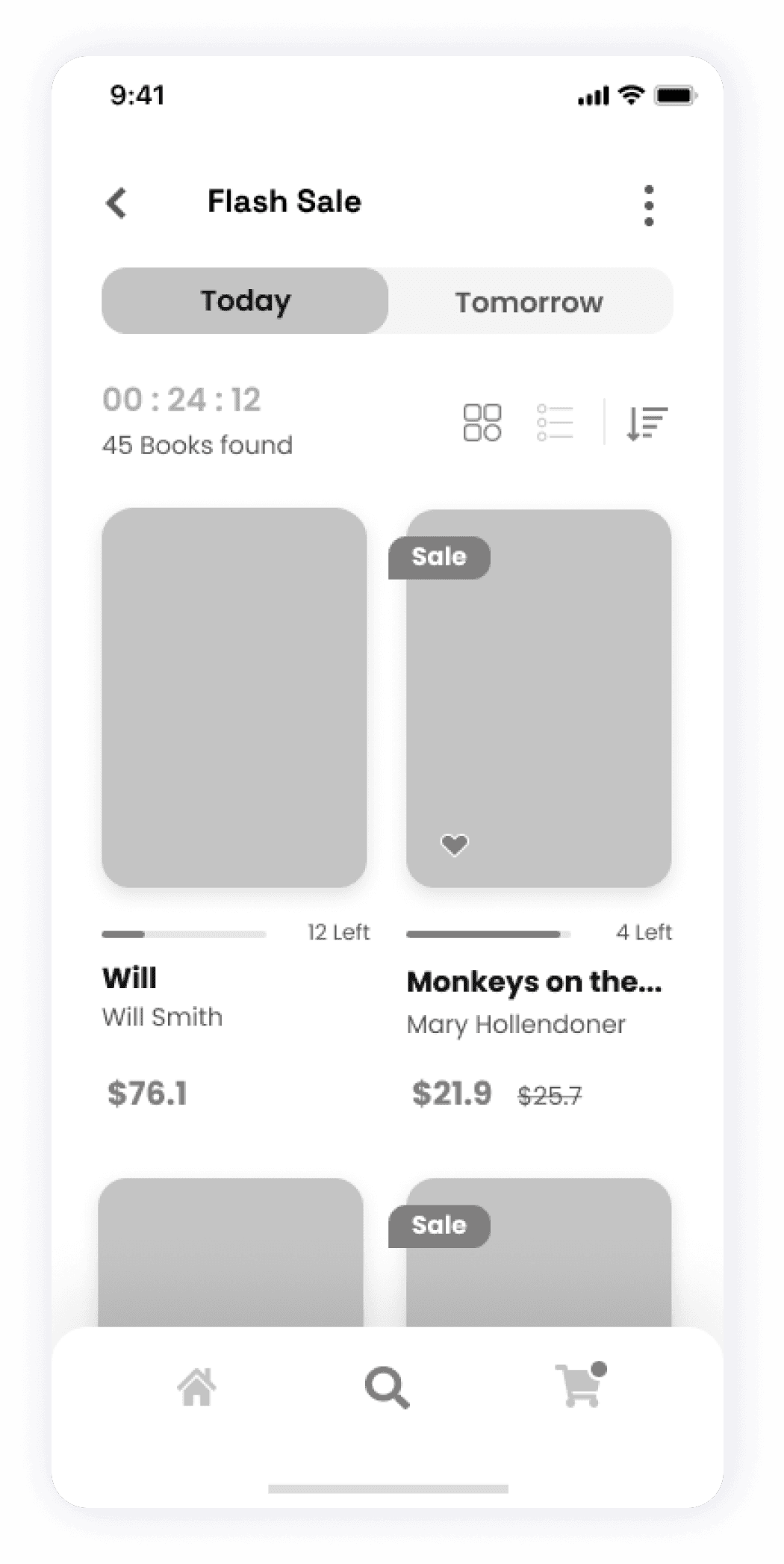The image size is (784, 1564).
Task: Open the sort options
Action: [647, 423]
